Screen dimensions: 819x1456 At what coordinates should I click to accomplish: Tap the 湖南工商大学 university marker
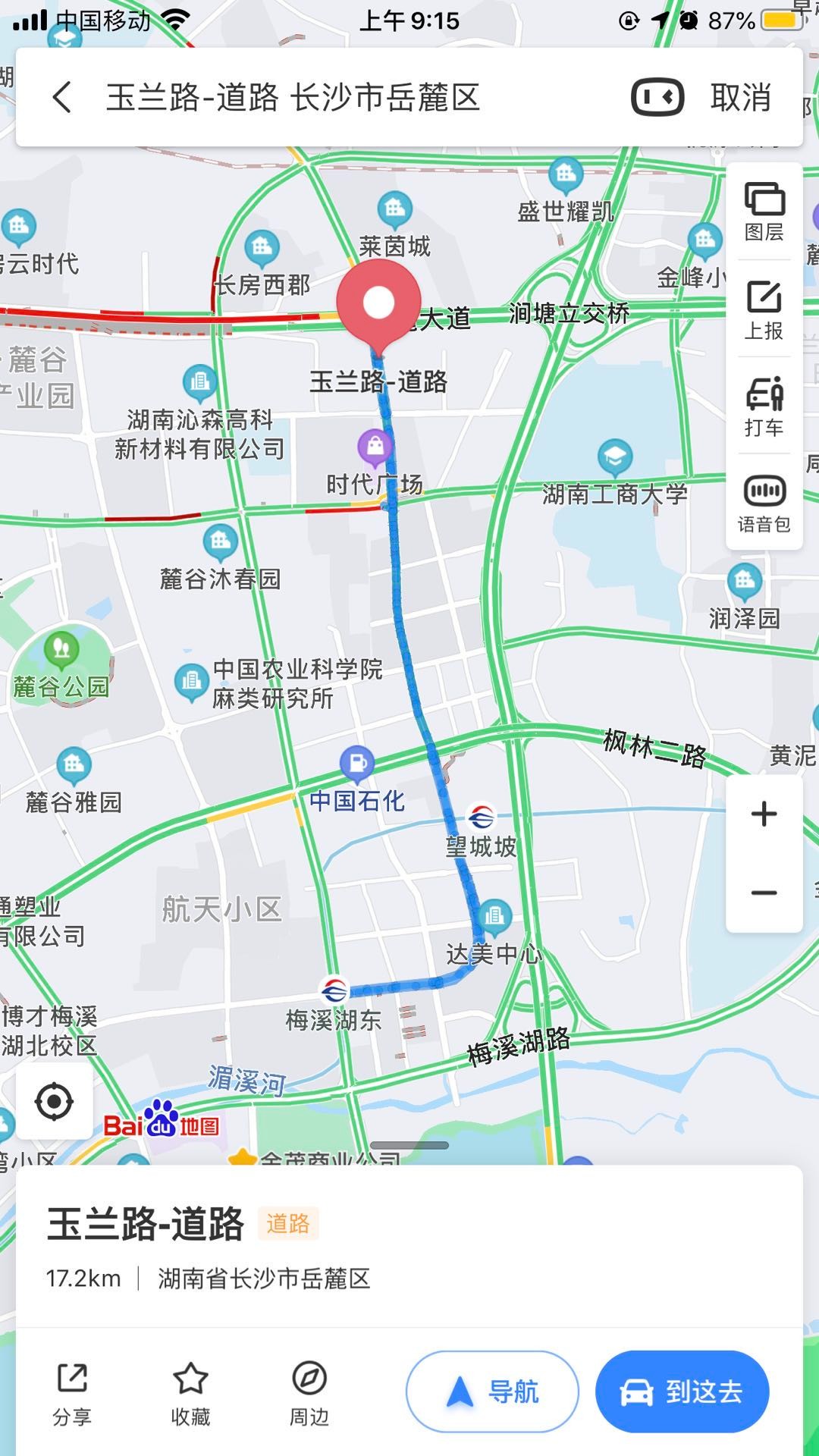point(615,455)
